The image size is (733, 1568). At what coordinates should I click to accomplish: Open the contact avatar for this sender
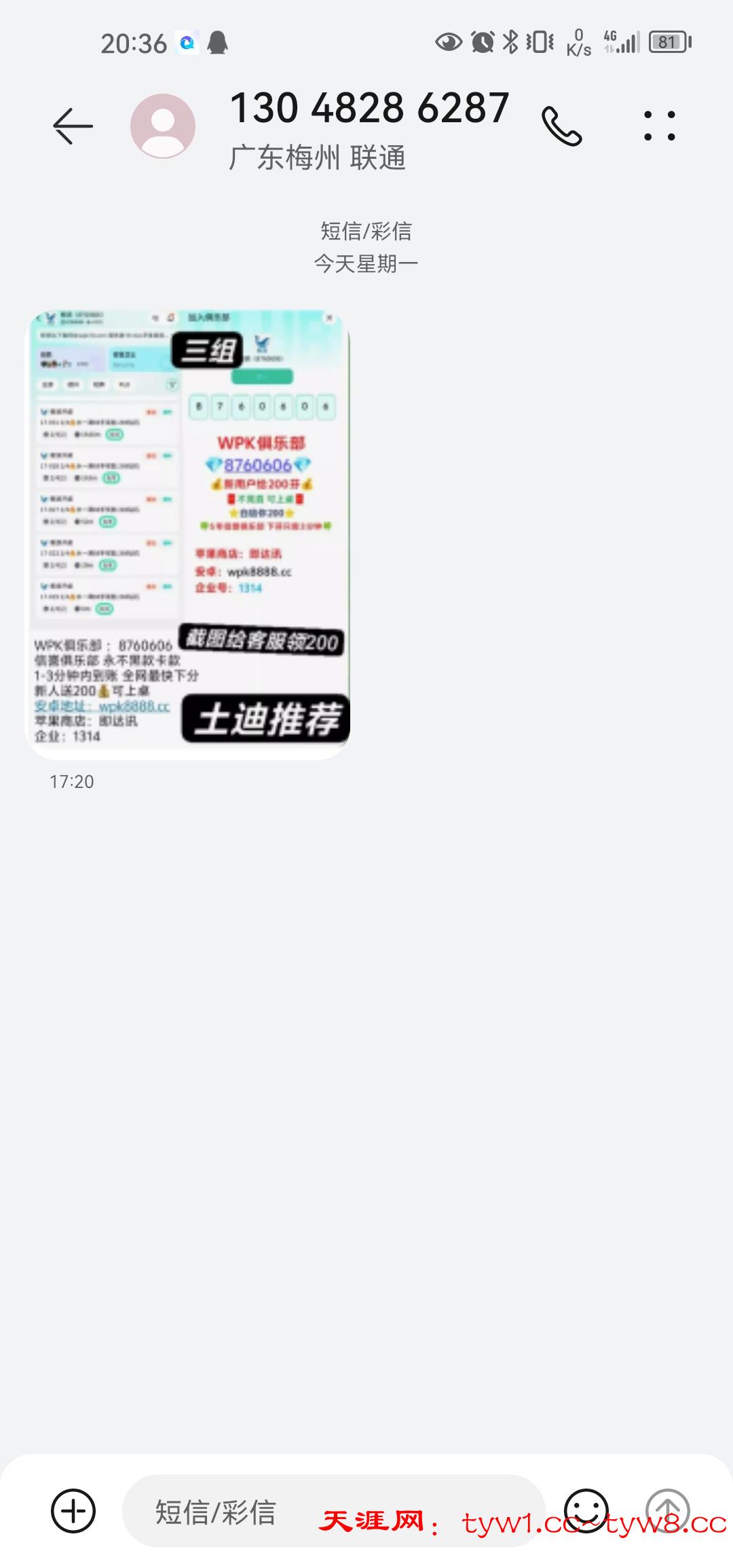(163, 126)
